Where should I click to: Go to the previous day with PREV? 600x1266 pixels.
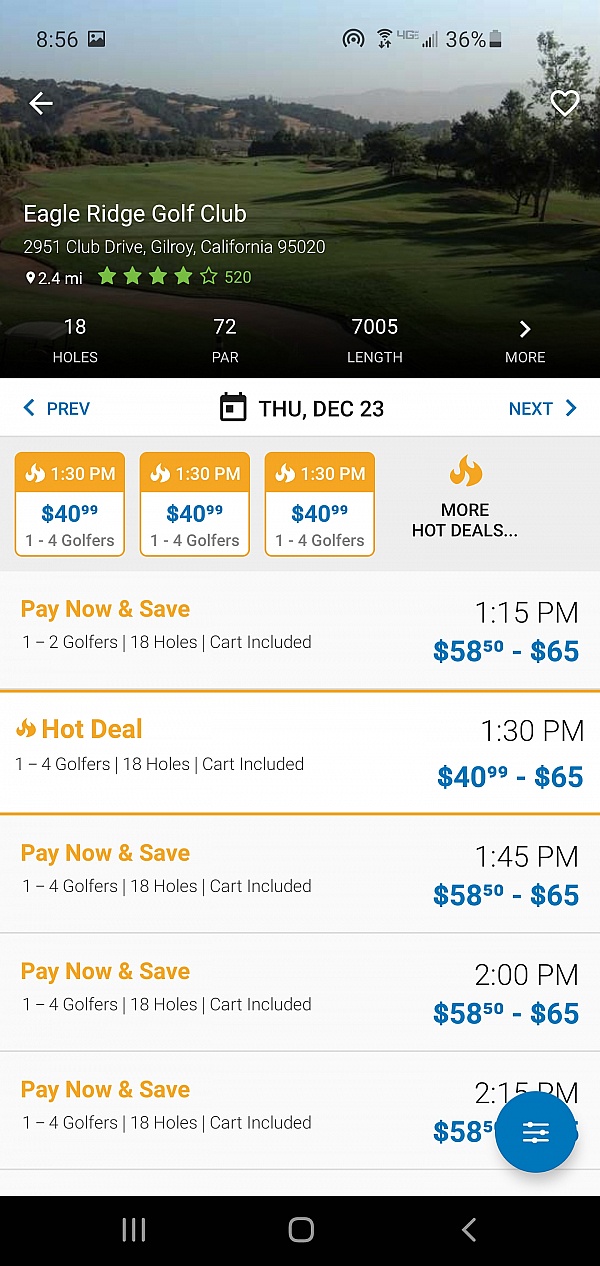point(56,408)
